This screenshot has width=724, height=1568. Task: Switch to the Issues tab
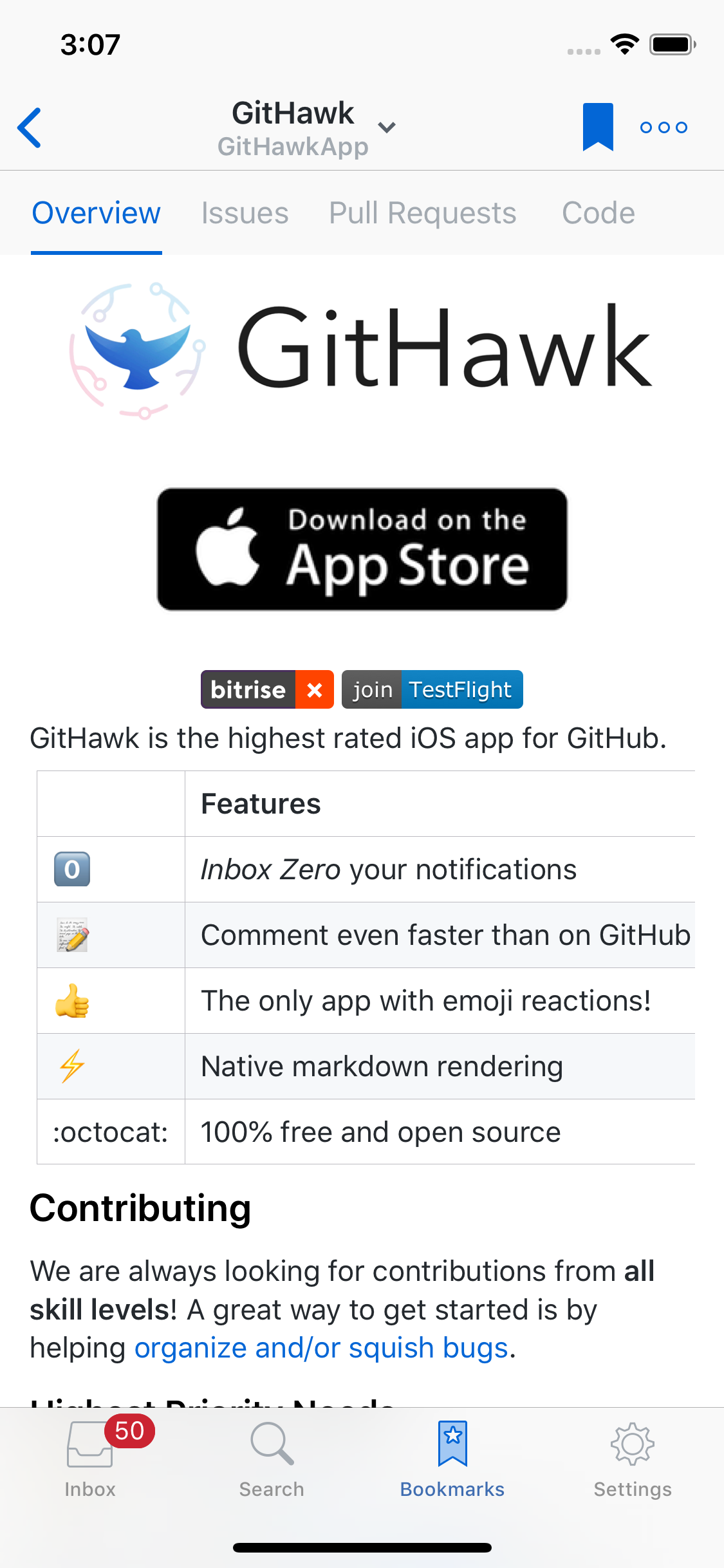click(x=245, y=213)
